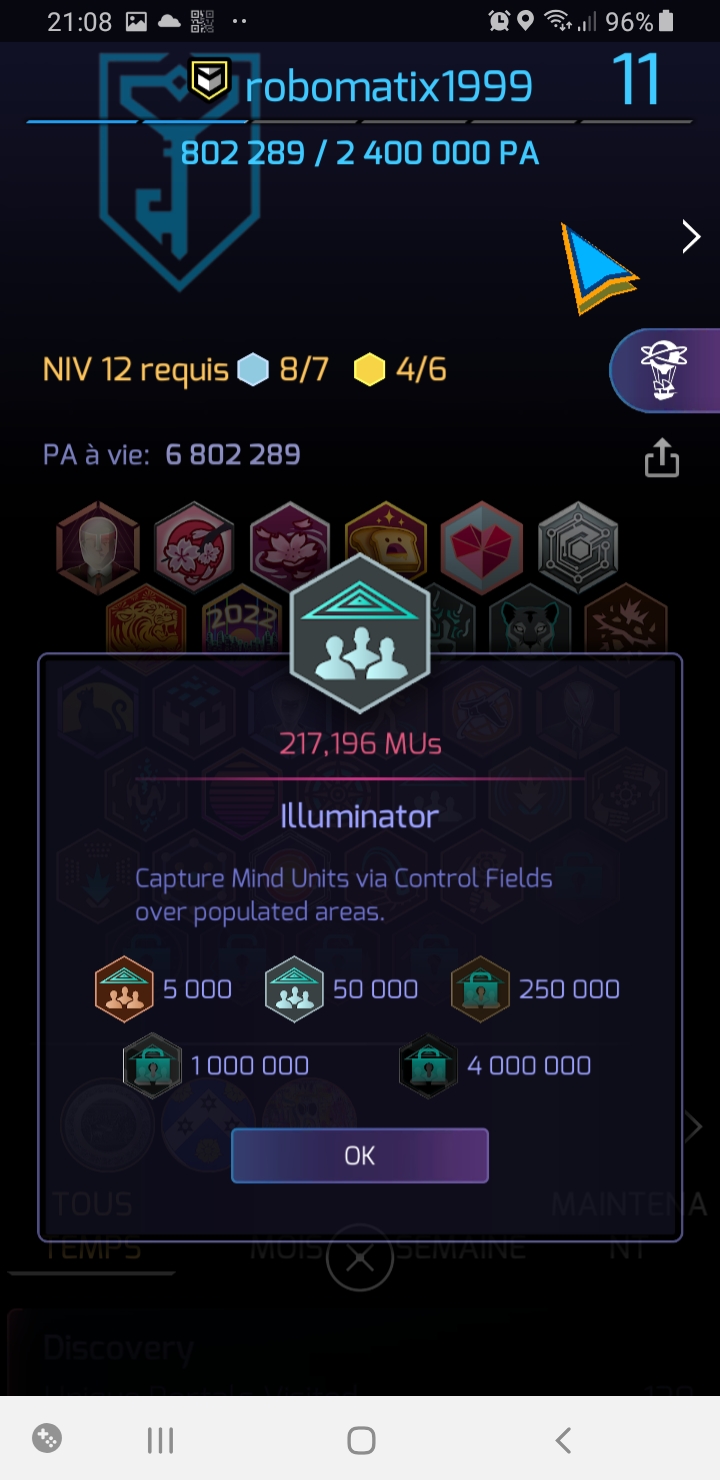This screenshot has height=1480, width=720.
Task: Go to the home screen
Action: click(x=361, y=1440)
